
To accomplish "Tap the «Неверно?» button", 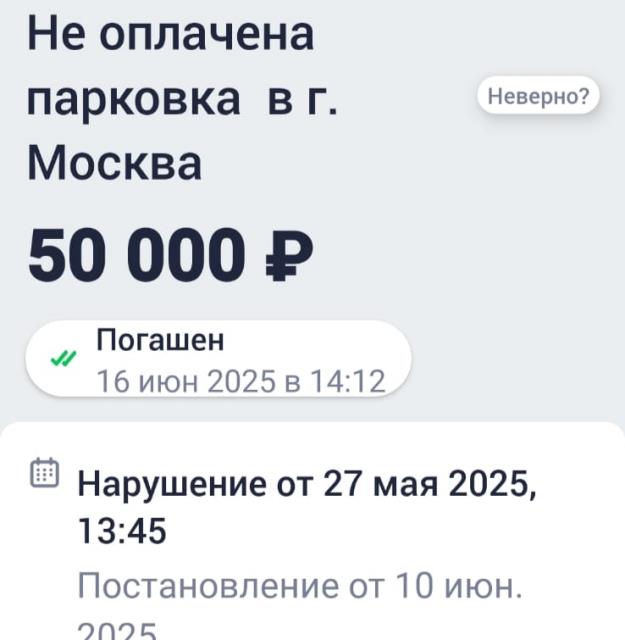I will 538,97.
